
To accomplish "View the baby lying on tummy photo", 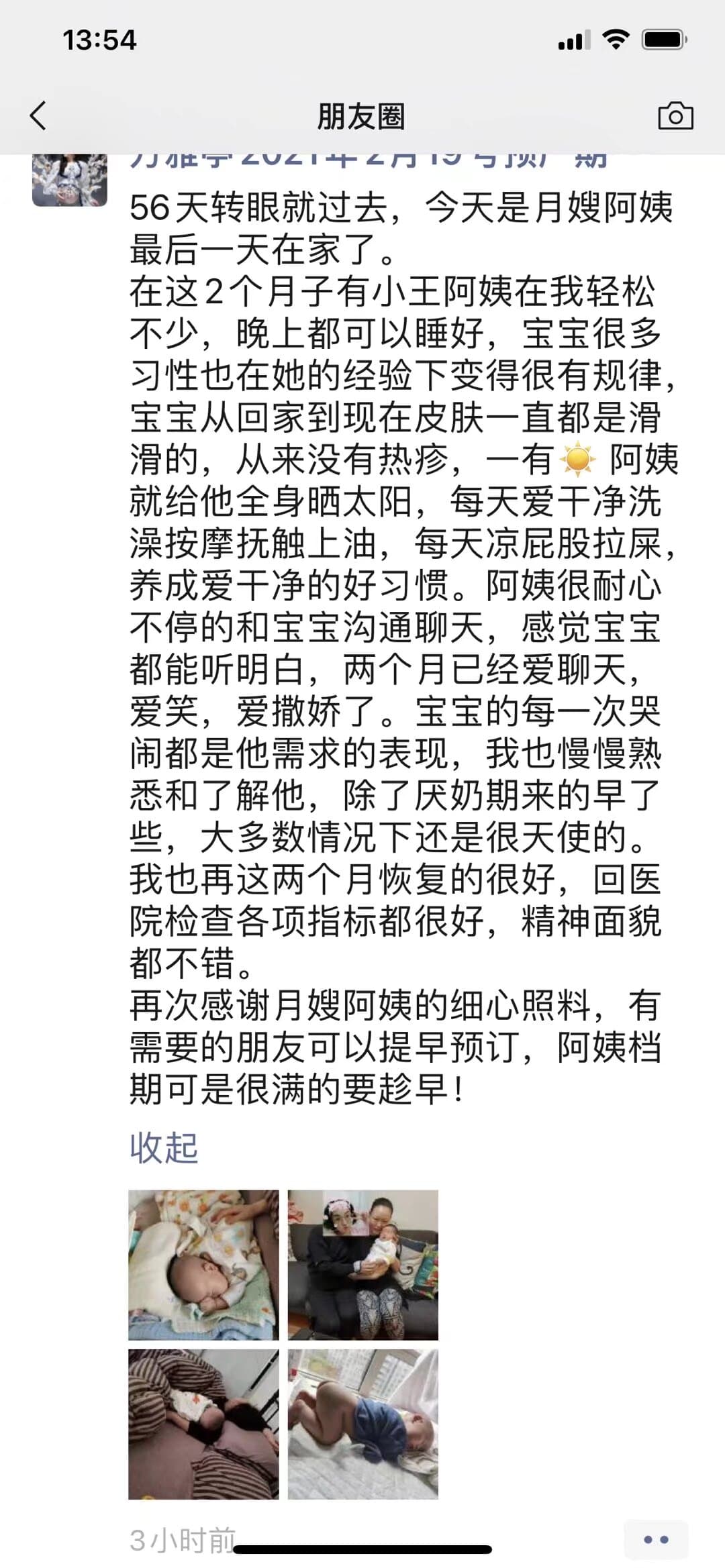I will [363, 1424].
